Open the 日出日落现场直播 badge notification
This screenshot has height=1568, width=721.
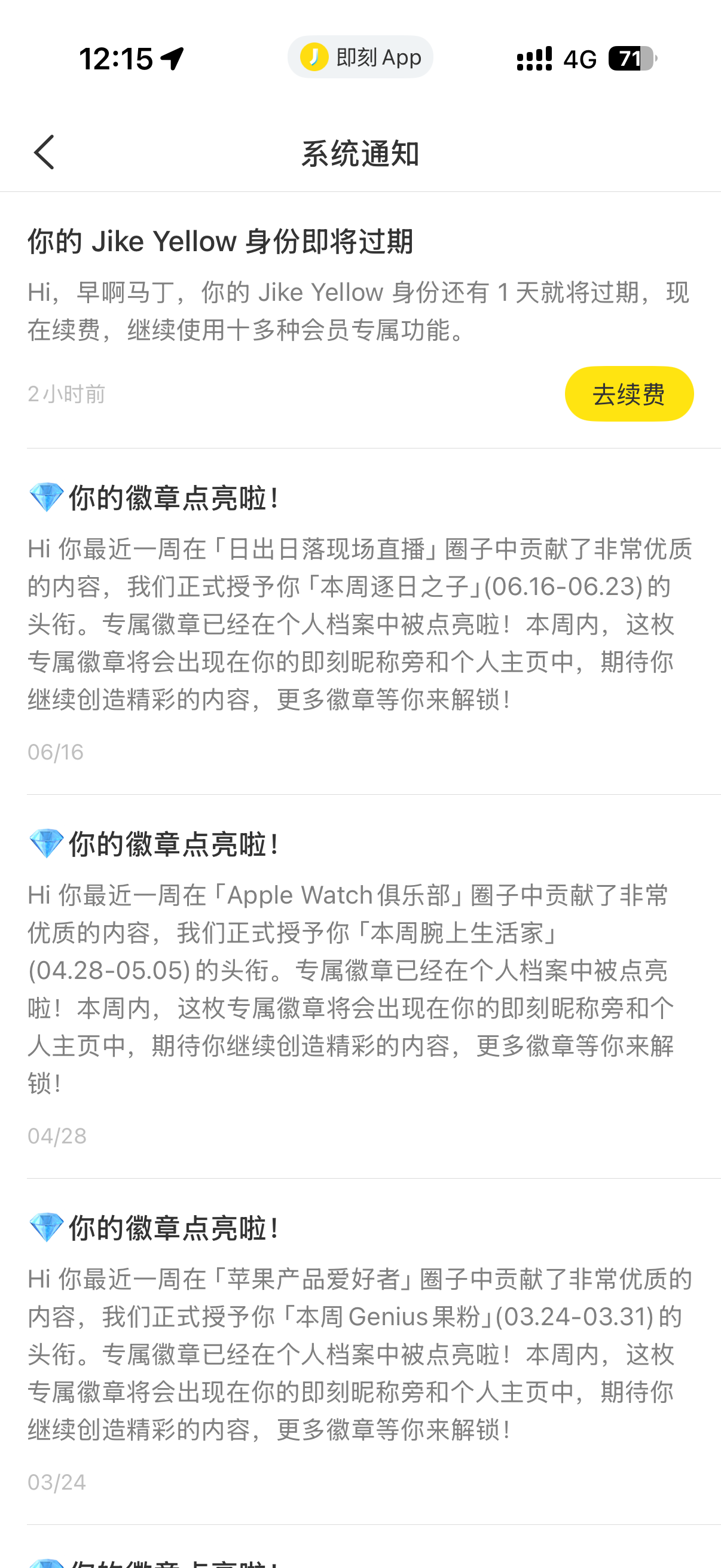tap(360, 621)
